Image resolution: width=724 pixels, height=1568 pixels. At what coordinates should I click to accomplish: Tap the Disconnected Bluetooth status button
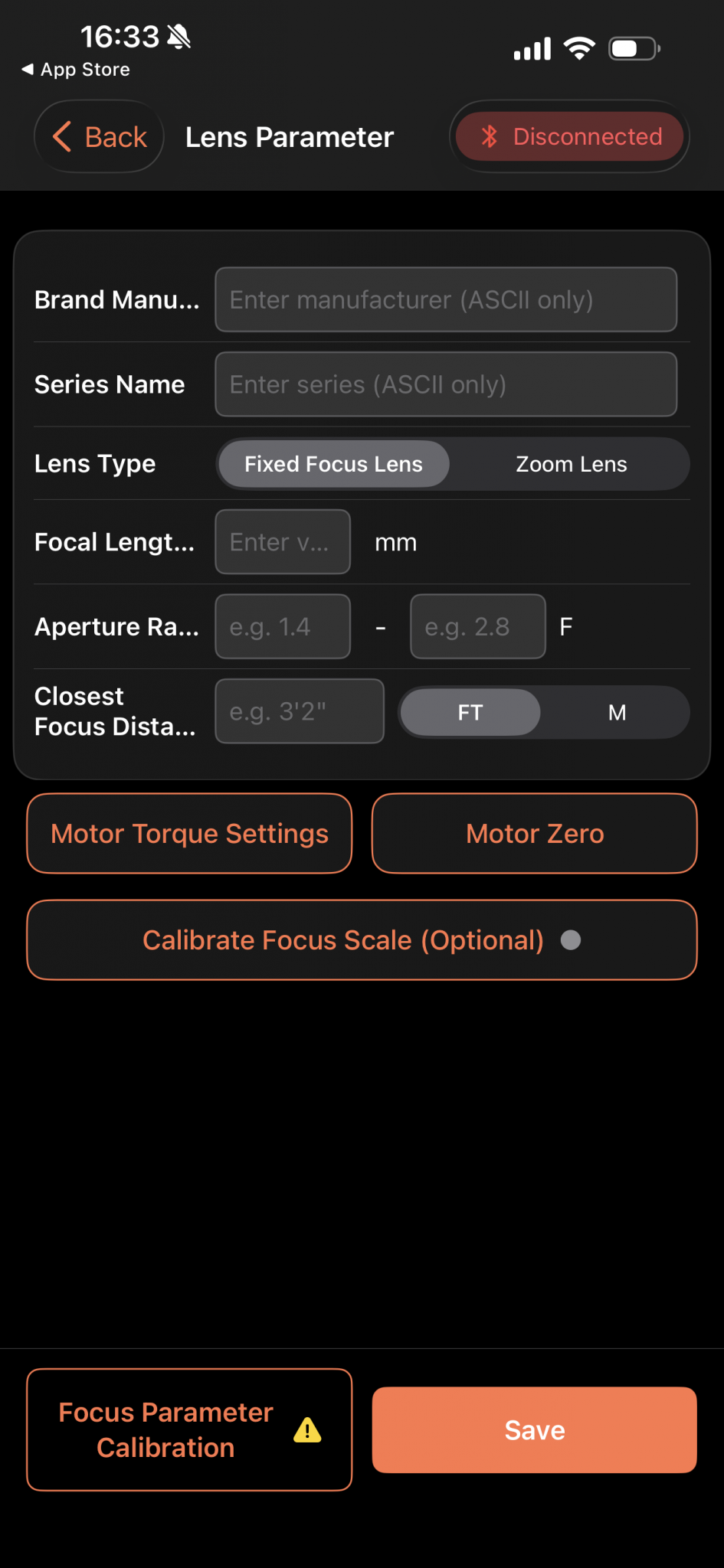[x=569, y=137]
